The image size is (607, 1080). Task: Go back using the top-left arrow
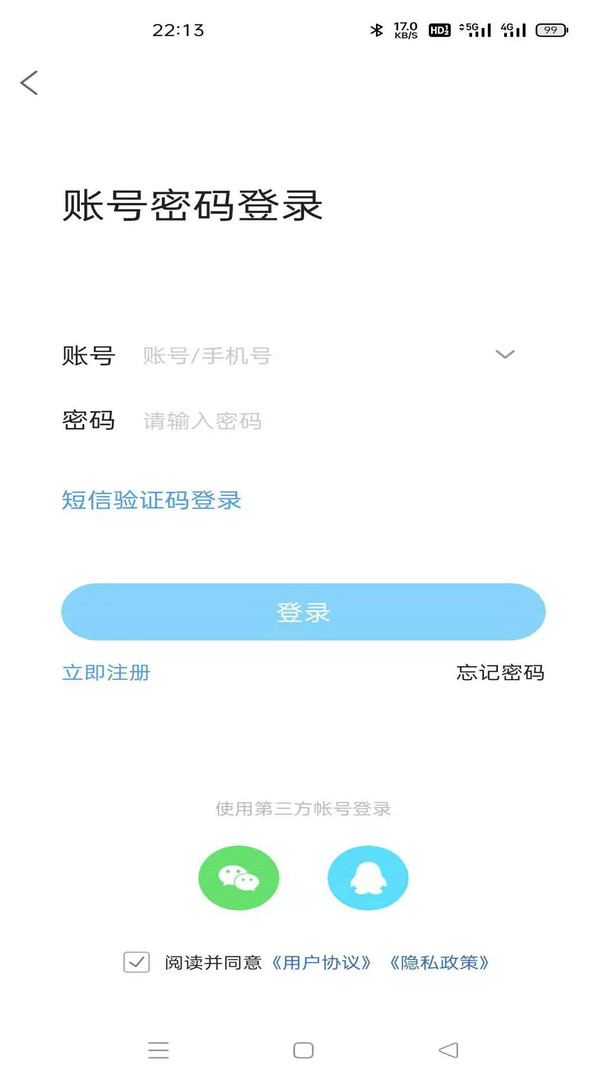click(29, 83)
